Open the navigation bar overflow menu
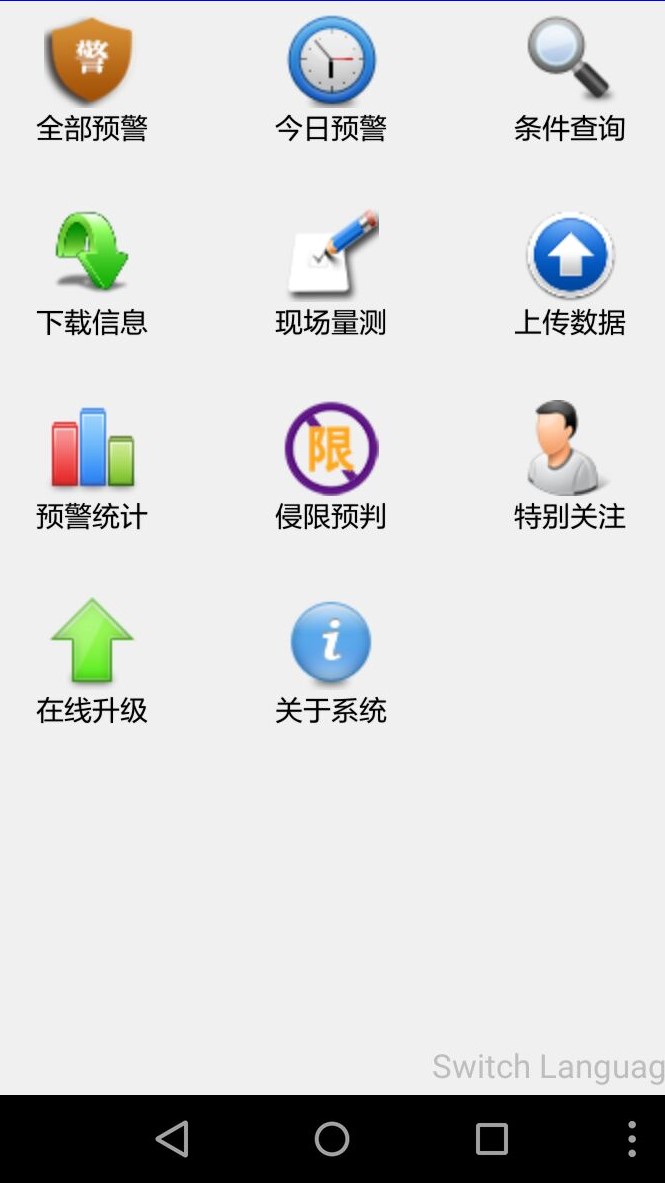The width and height of the screenshot is (665, 1183). (631, 1138)
